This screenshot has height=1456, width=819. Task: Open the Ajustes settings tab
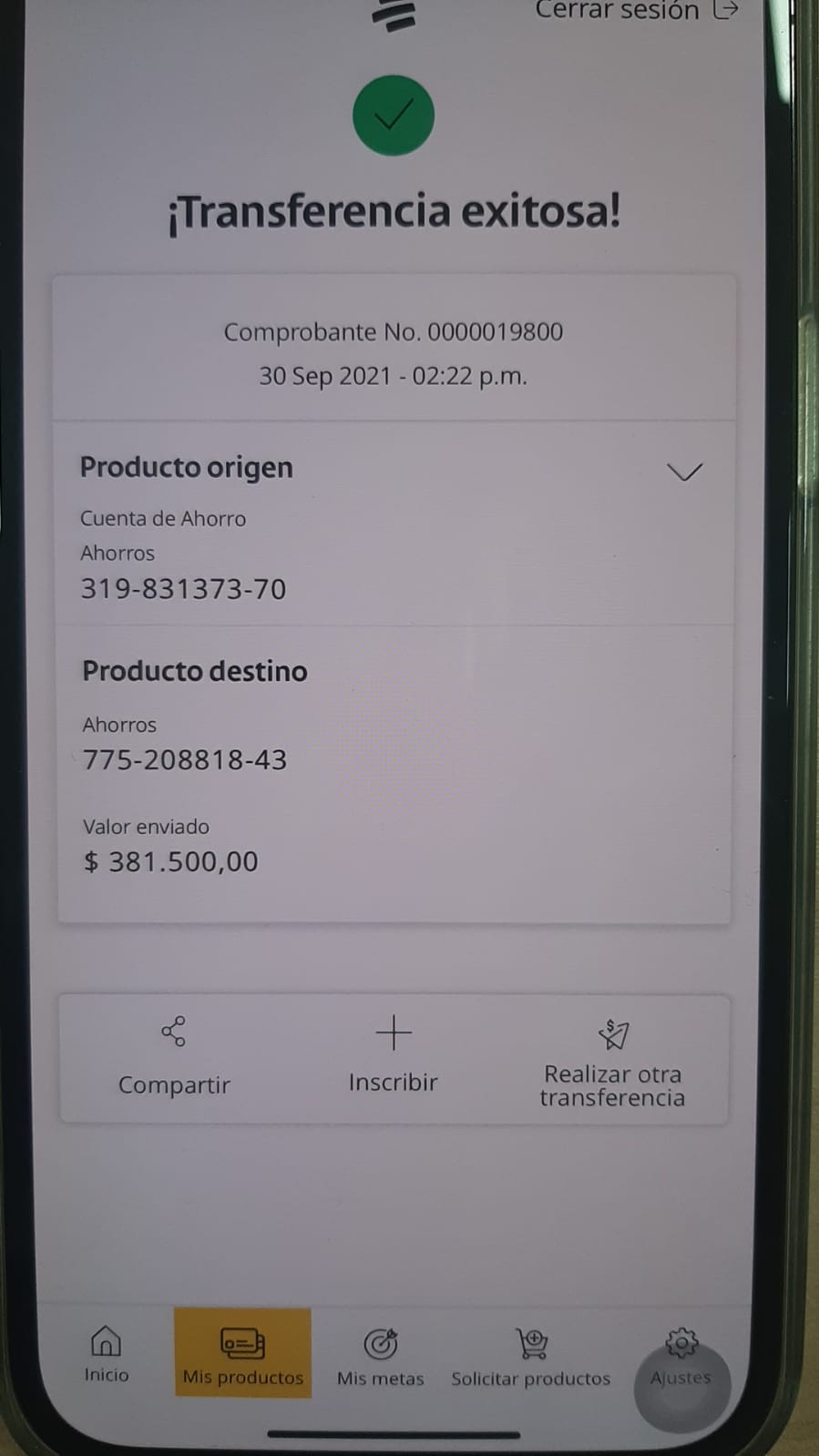click(681, 1356)
